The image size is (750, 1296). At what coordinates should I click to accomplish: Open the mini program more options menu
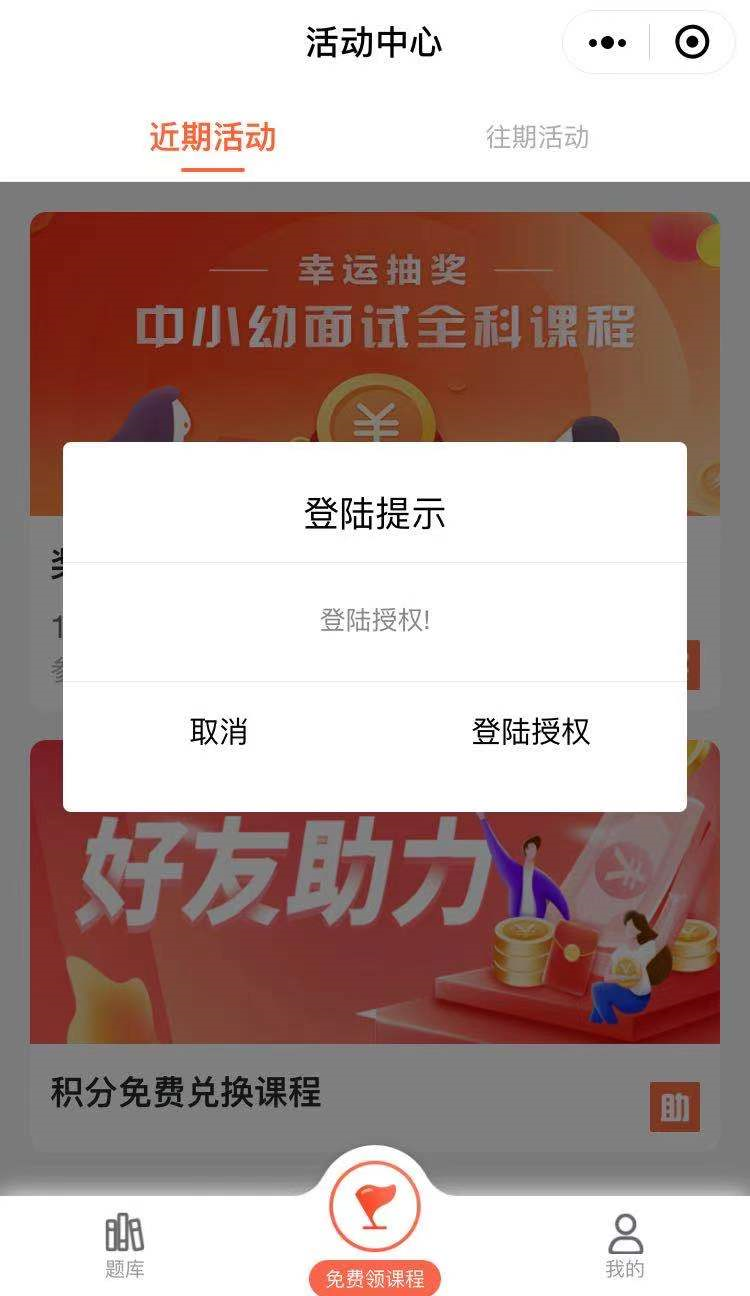[x=607, y=43]
